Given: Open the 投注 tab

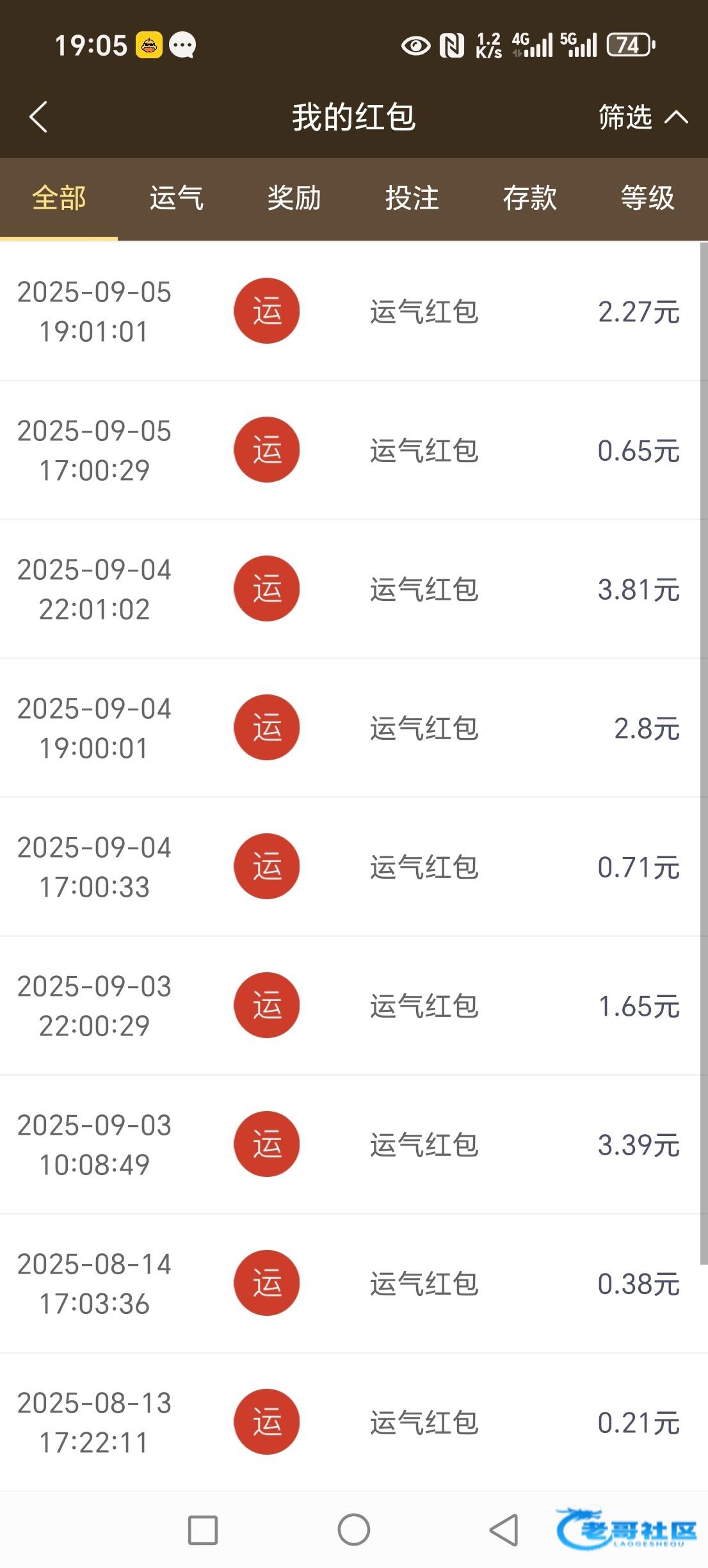Looking at the screenshot, I should click(412, 198).
